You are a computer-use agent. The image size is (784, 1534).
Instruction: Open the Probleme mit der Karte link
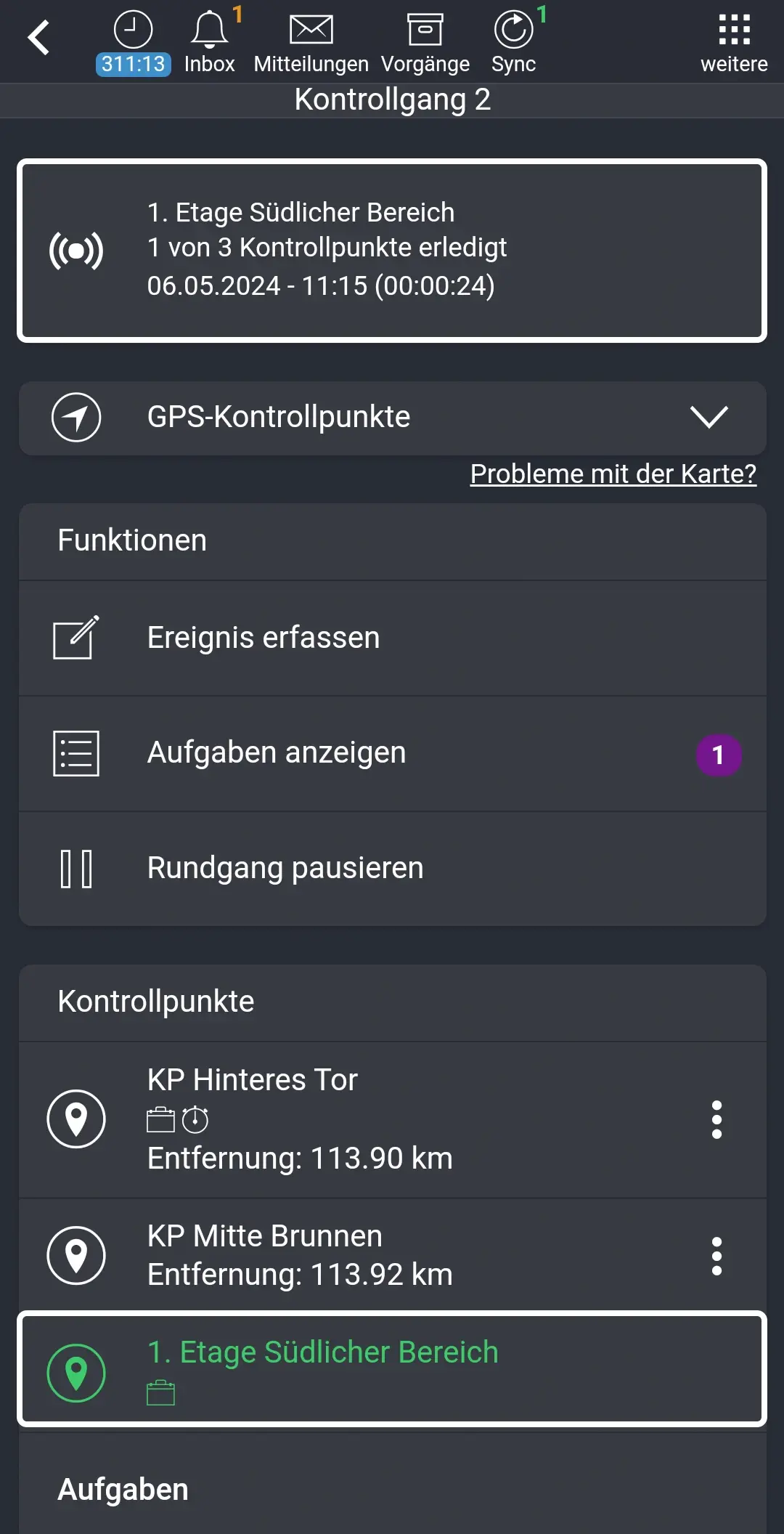click(612, 474)
